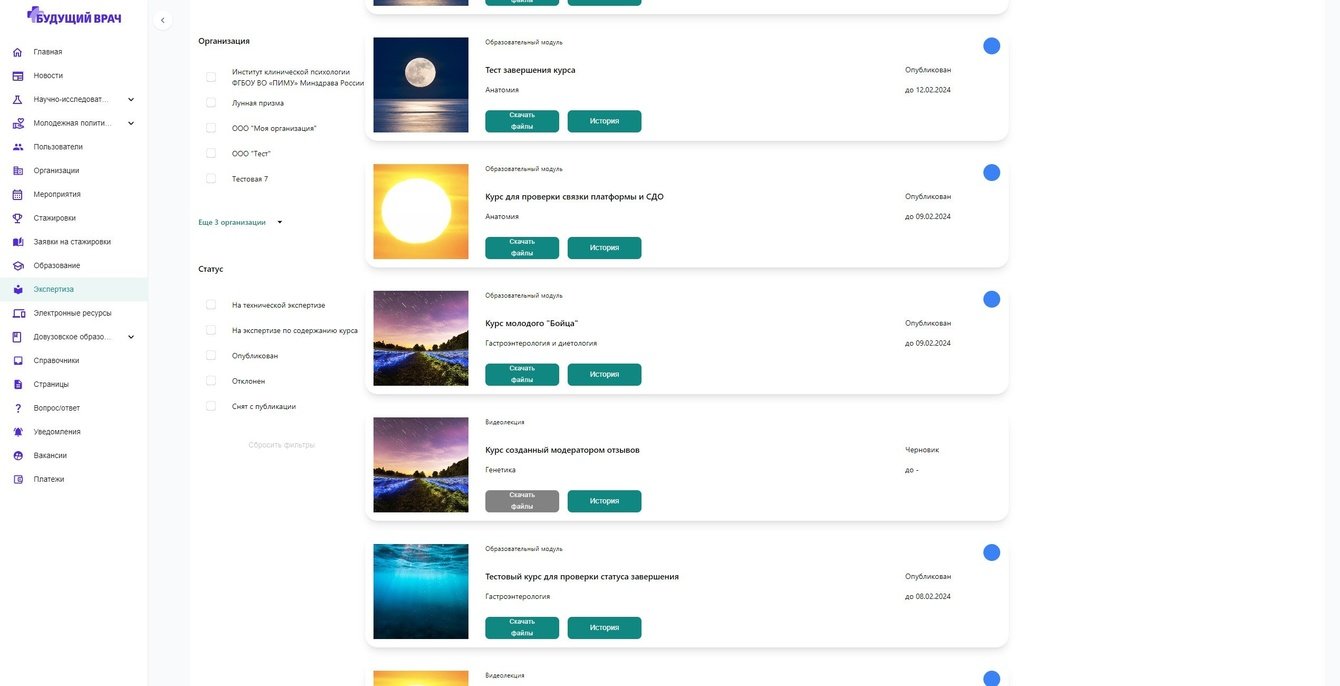Download files for Тест завершения курса
The image size is (1340, 686).
[x=522, y=121]
